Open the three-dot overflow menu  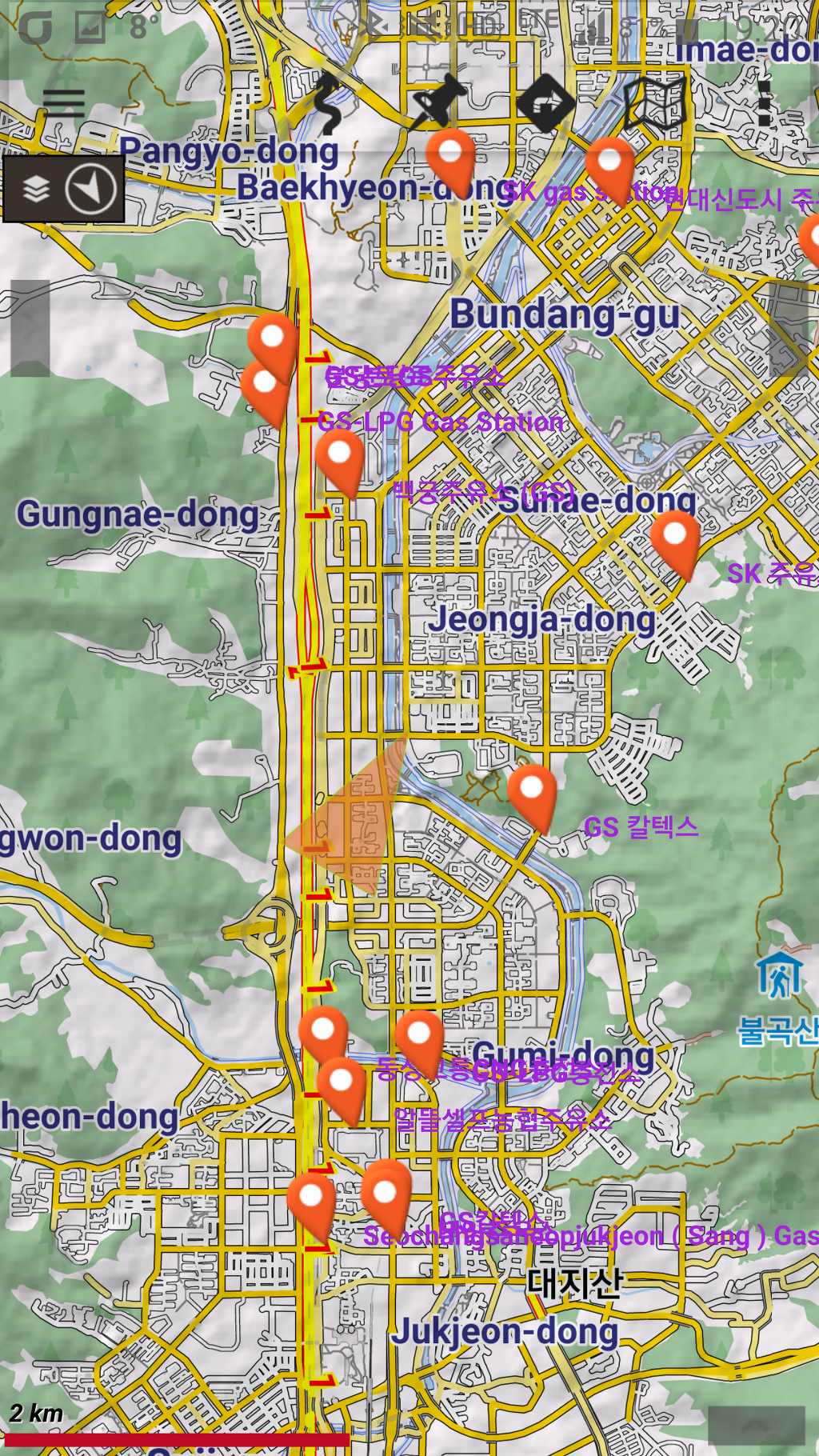[764, 104]
